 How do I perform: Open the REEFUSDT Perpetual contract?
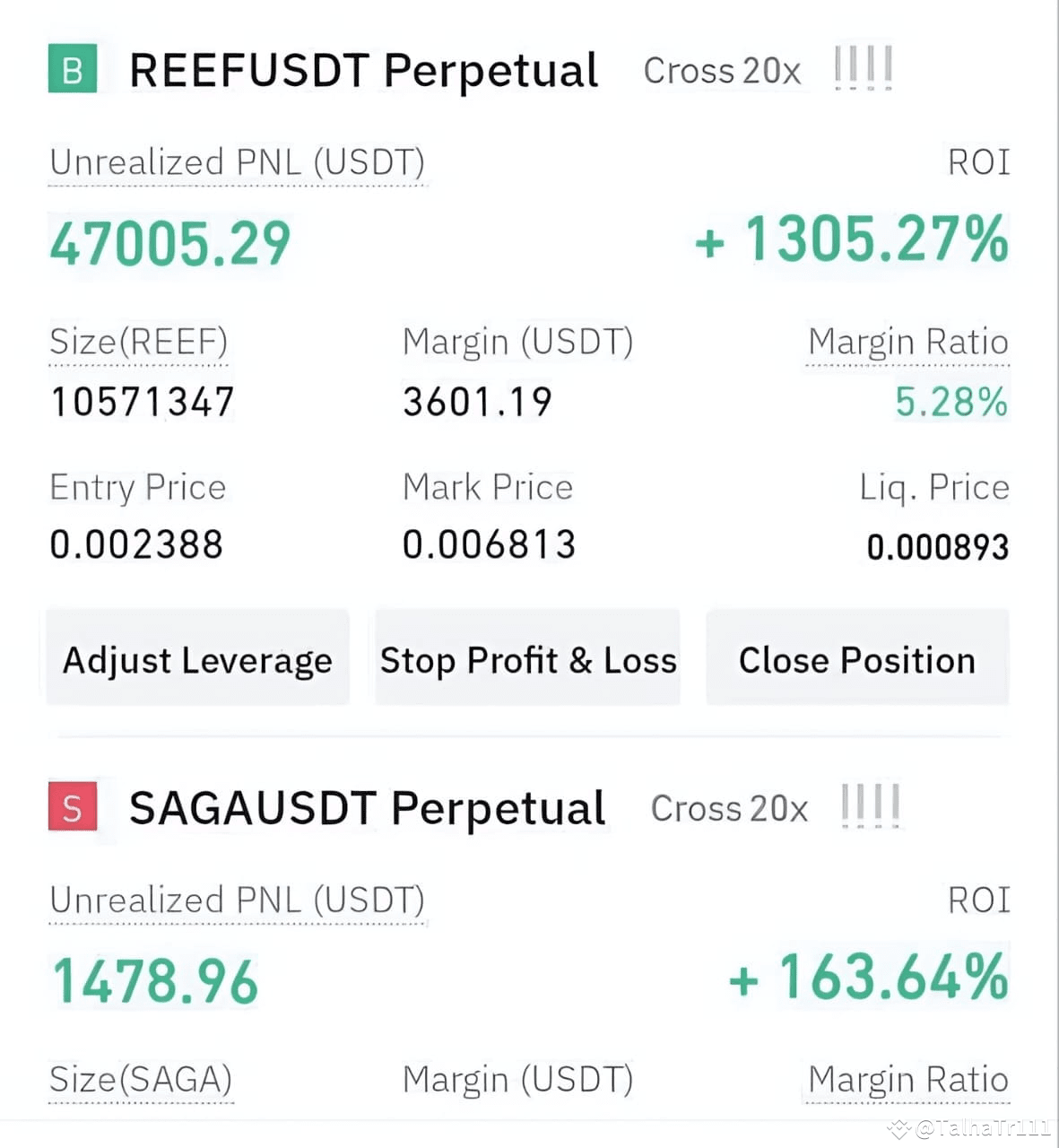[x=363, y=71]
